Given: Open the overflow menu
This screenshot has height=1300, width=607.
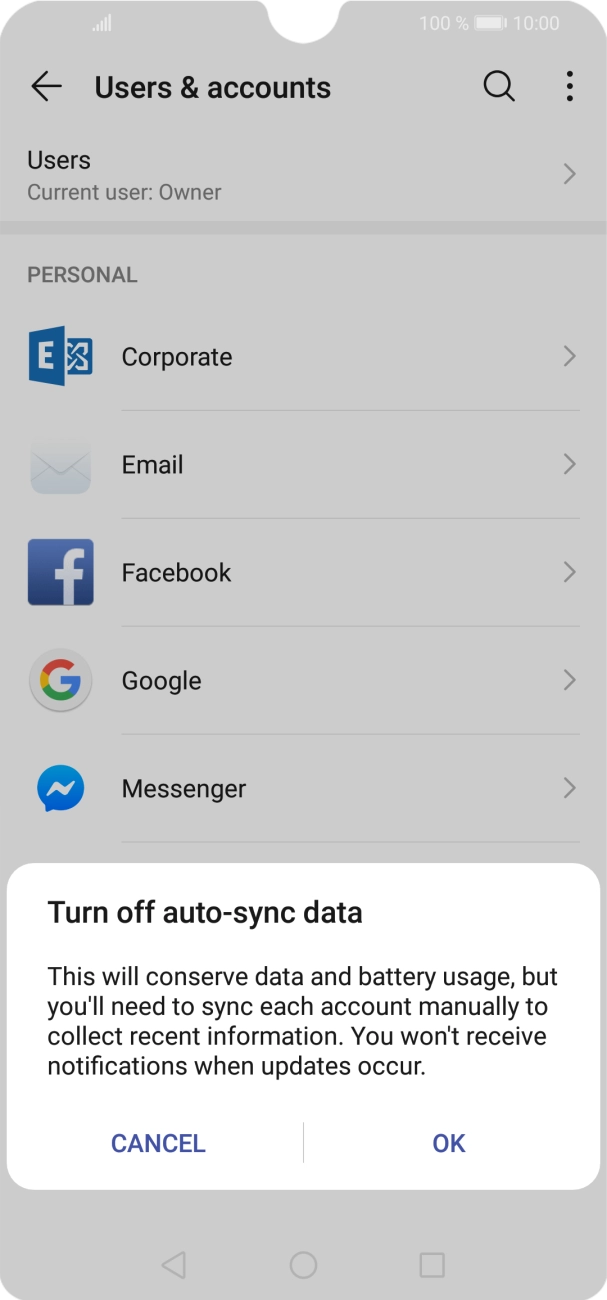Looking at the screenshot, I should point(569,87).
